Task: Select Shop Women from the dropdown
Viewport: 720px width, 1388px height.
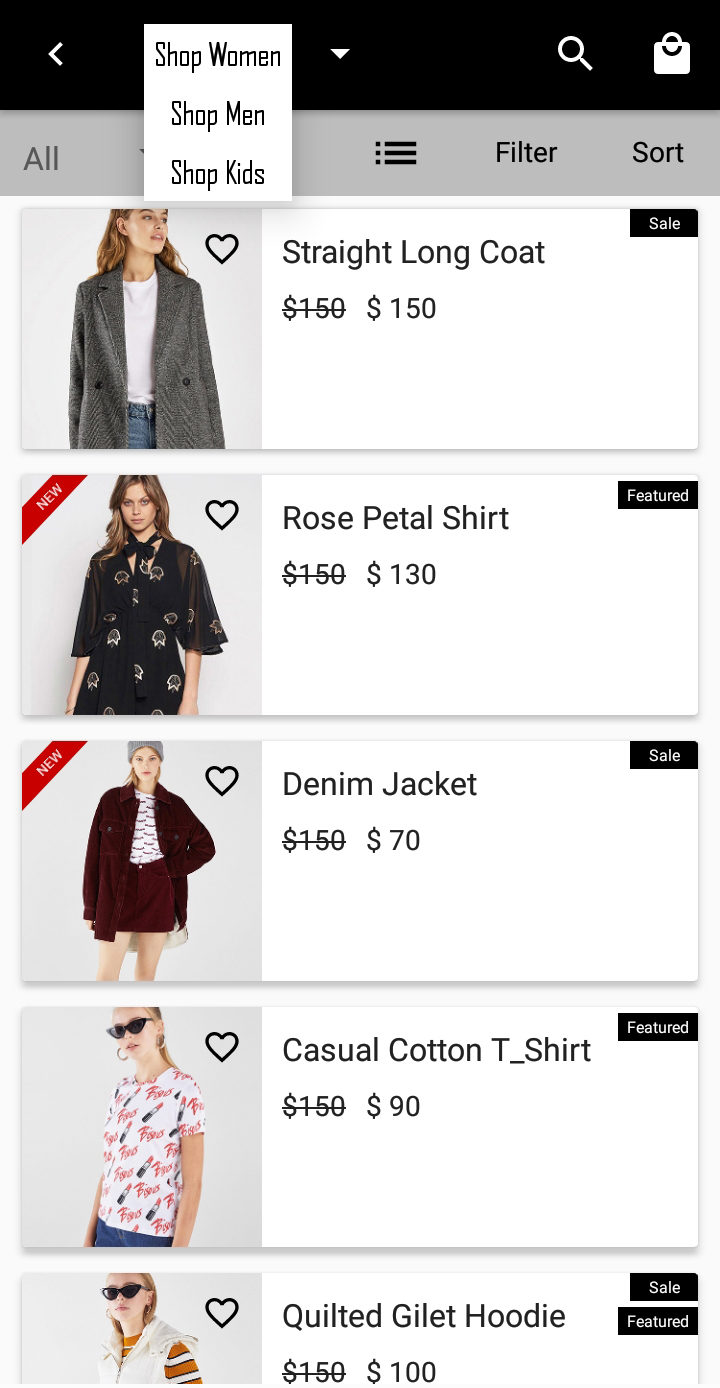Action: tap(218, 56)
